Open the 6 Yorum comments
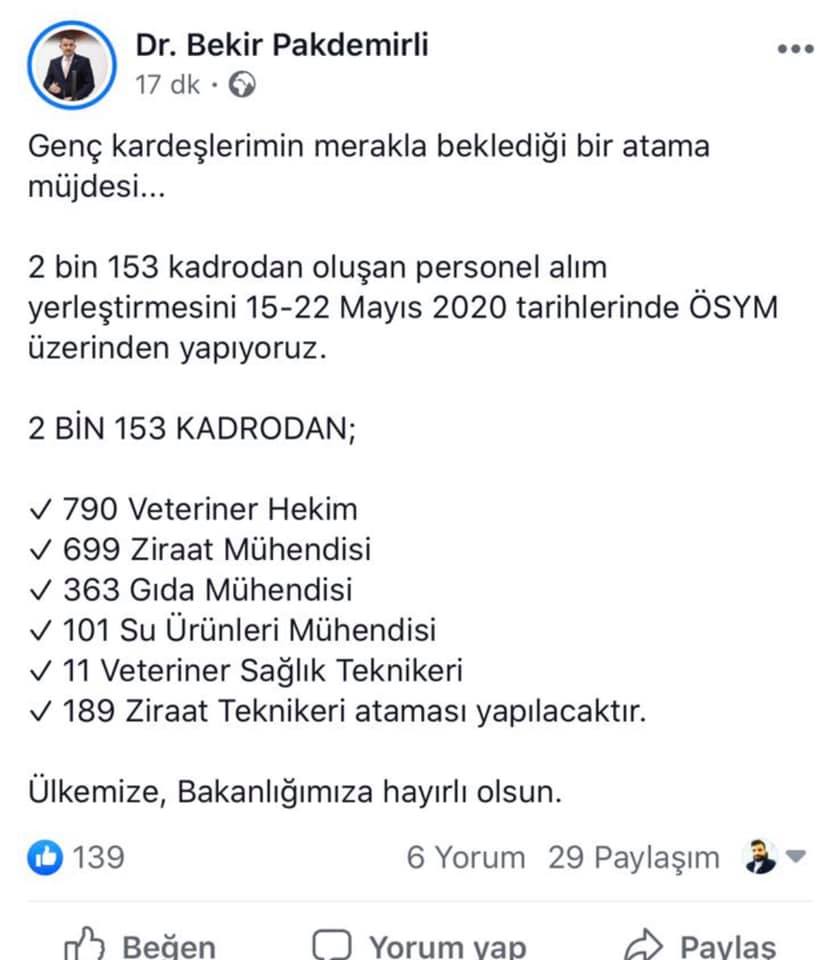Image resolution: width=840 pixels, height=960 pixels. (x=466, y=857)
